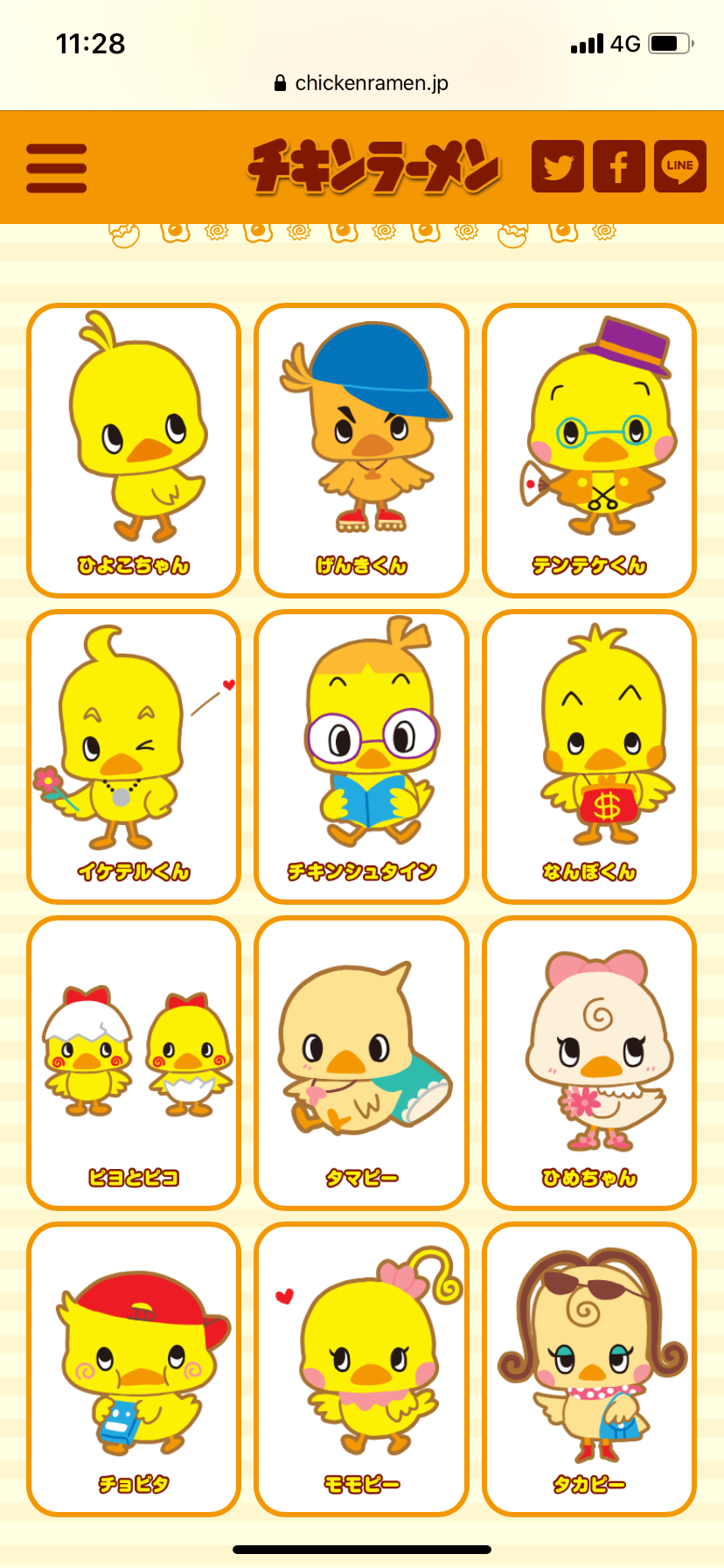Select the げんきくん character card
Screen dimensions: 724x1568
point(361,451)
